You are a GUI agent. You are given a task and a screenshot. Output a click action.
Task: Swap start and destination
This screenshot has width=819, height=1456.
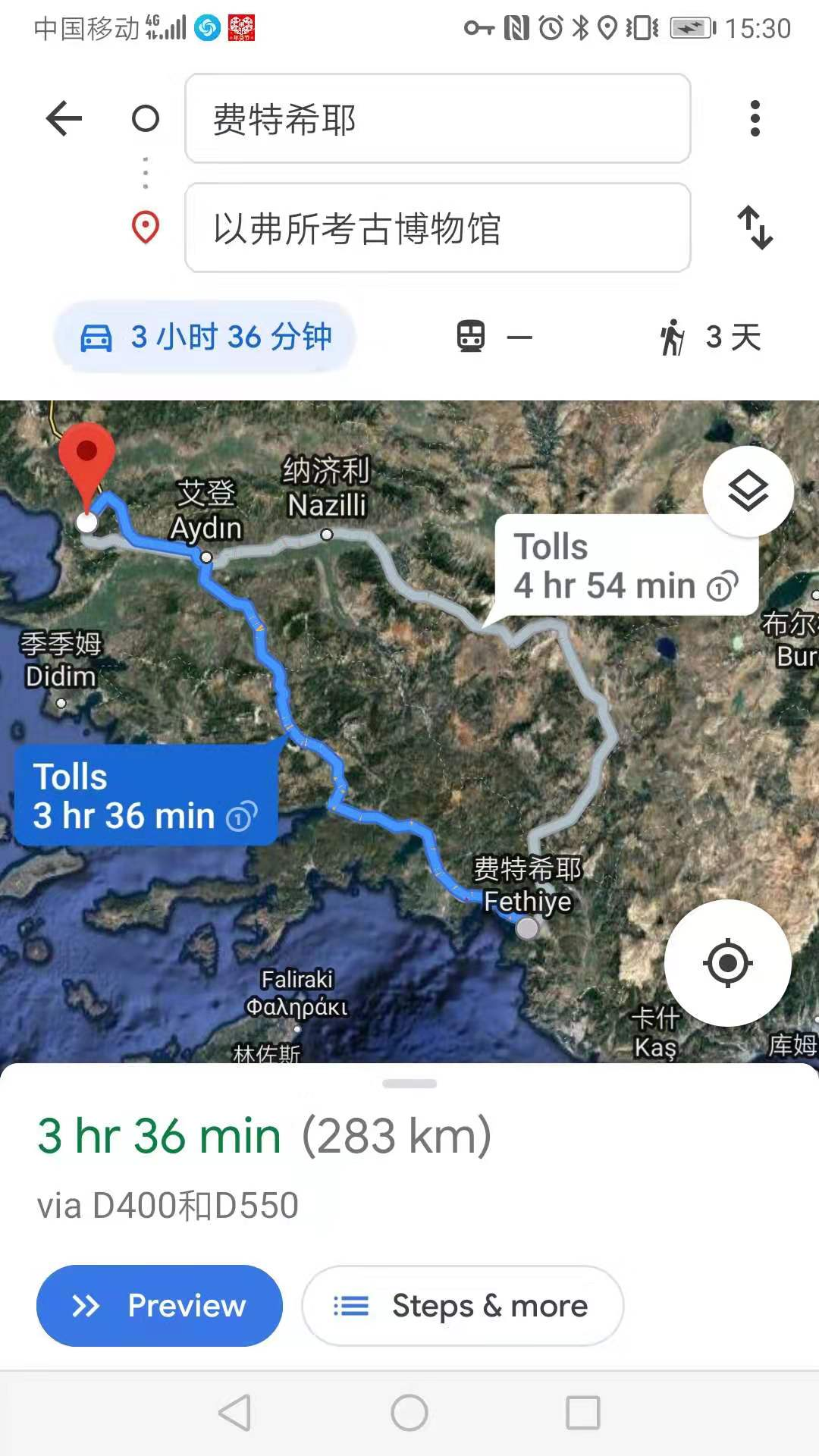[x=755, y=227]
